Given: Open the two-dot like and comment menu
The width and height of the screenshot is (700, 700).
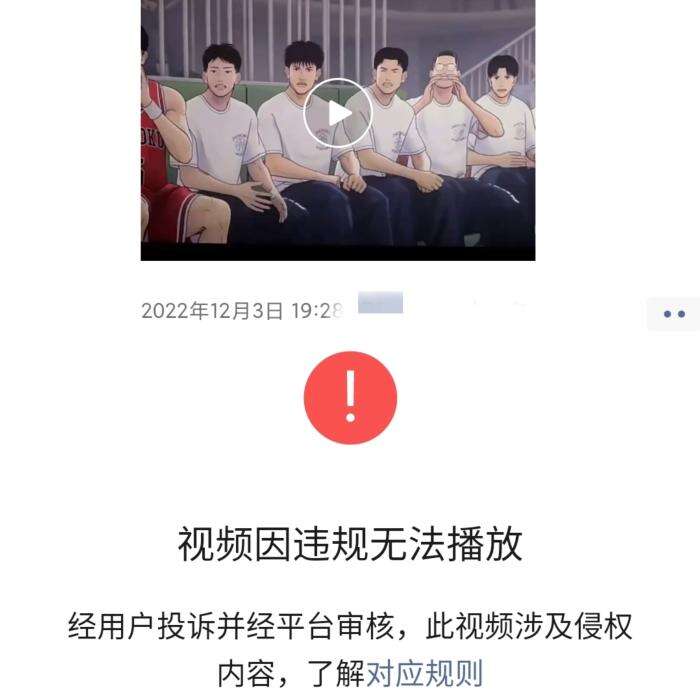Looking at the screenshot, I should pos(674,313).
